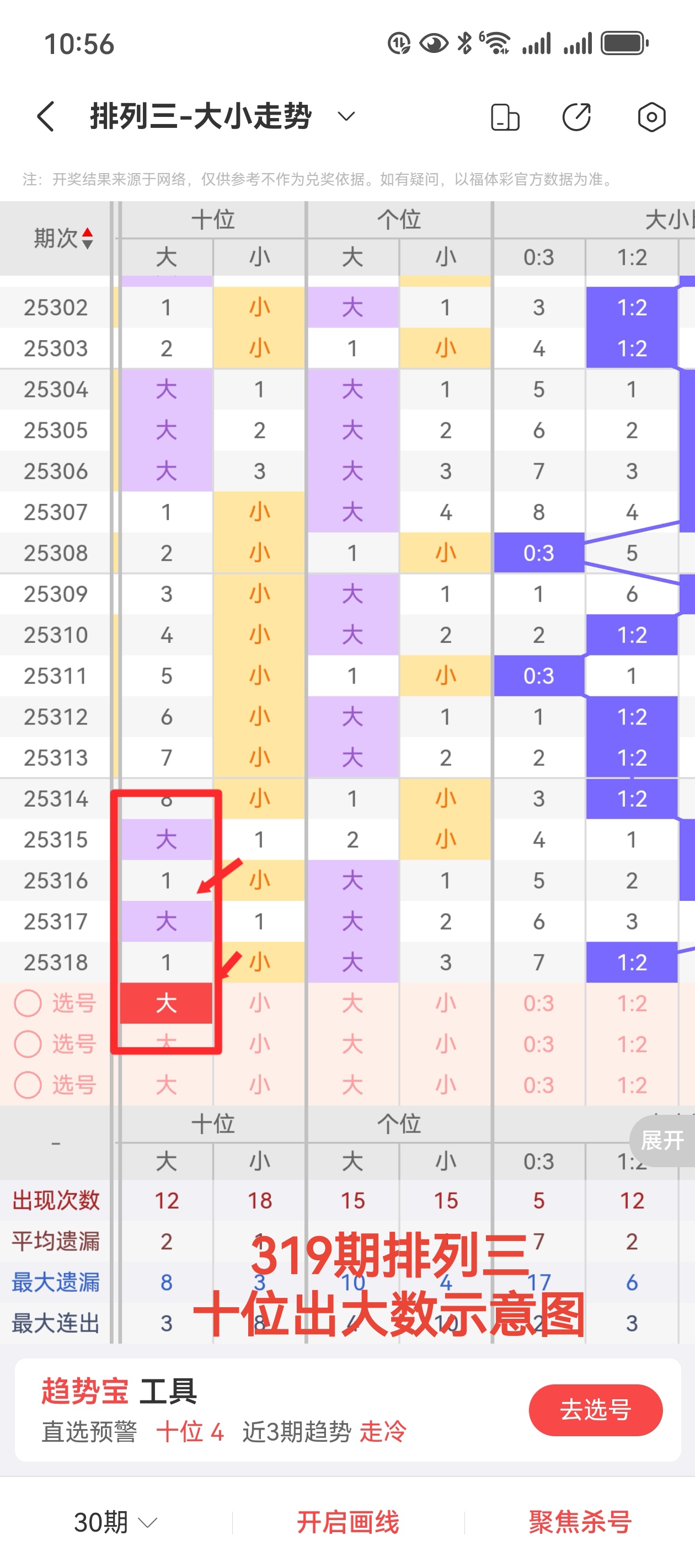This screenshot has width=695, height=1568.
Task: Toggle the red 大 cell in selection row
Action: click(167, 1003)
